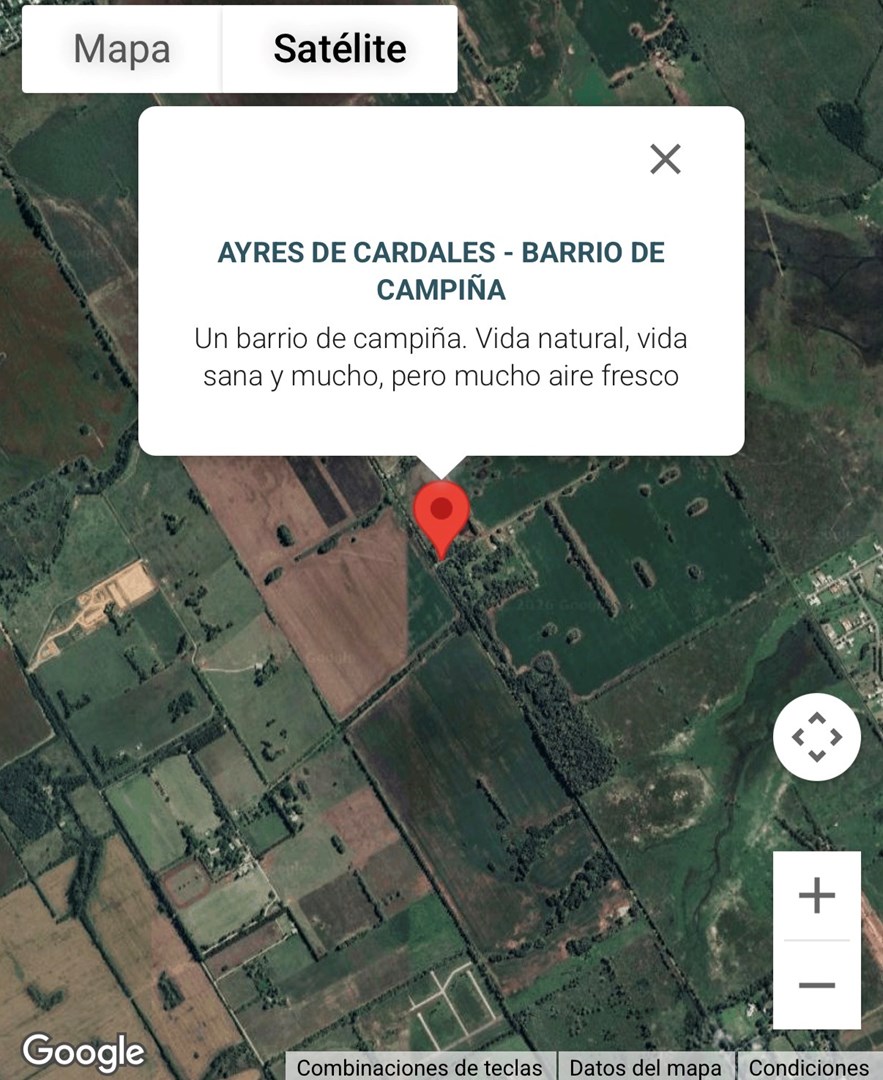
Task: Close the Ayres de Cardales info popup
Action: click(665, 158)
